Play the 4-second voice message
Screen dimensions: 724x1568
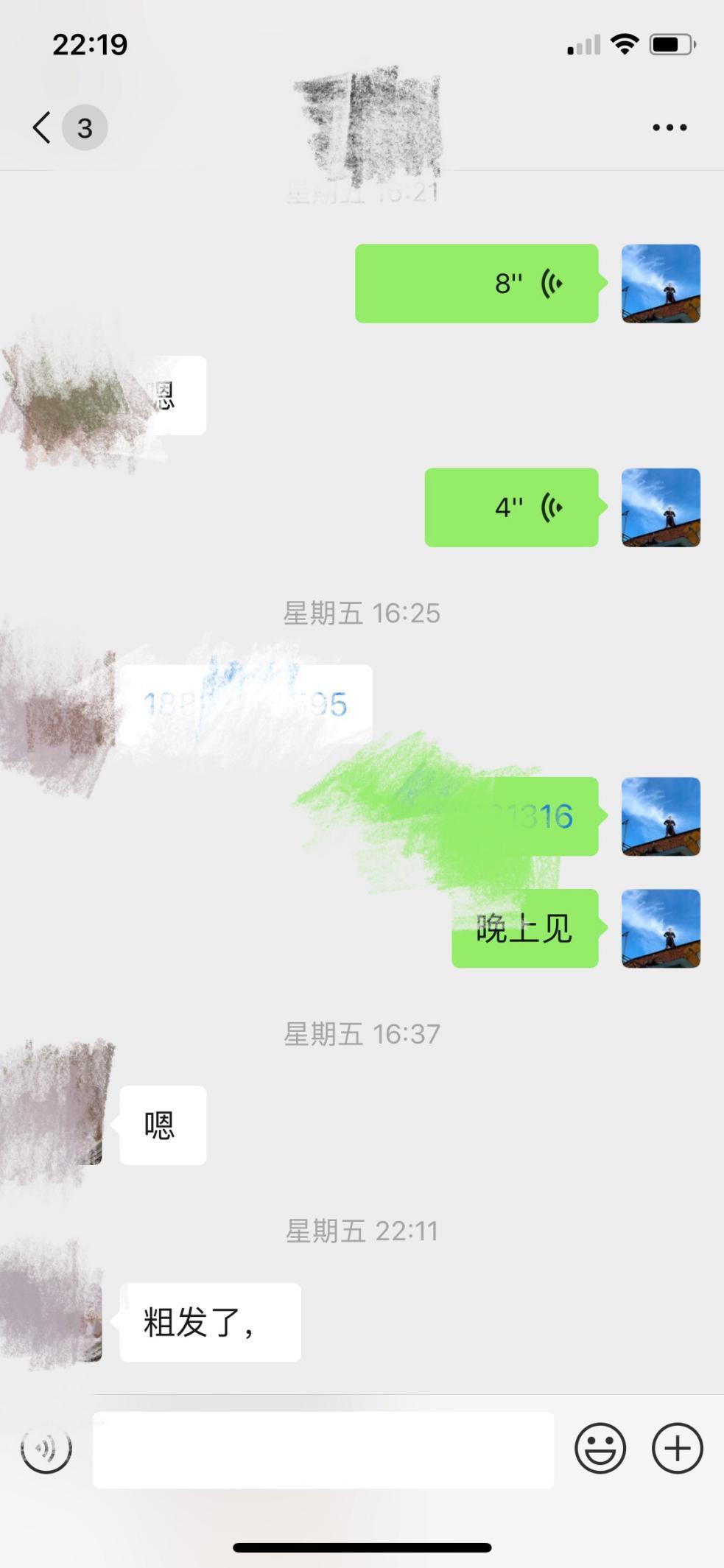tap(511, 507)
